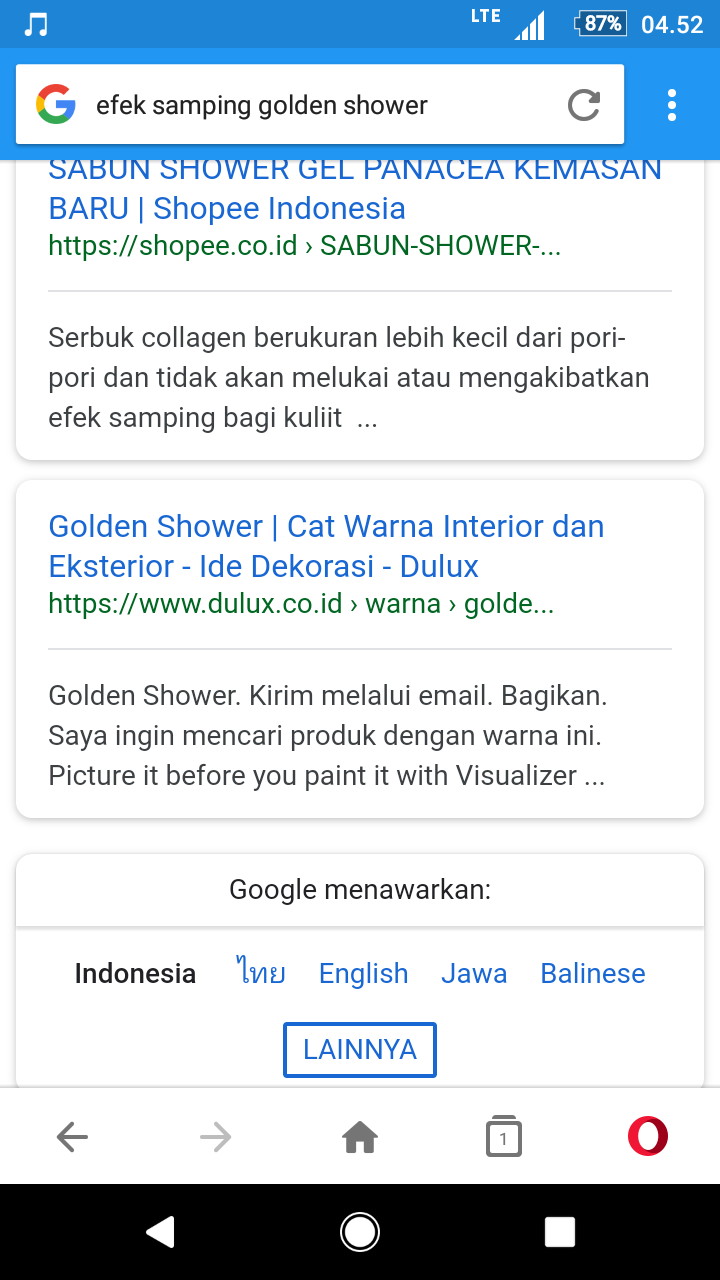Go forward to the next page
Screen dimensions: 720x1280
point(216,1136)
